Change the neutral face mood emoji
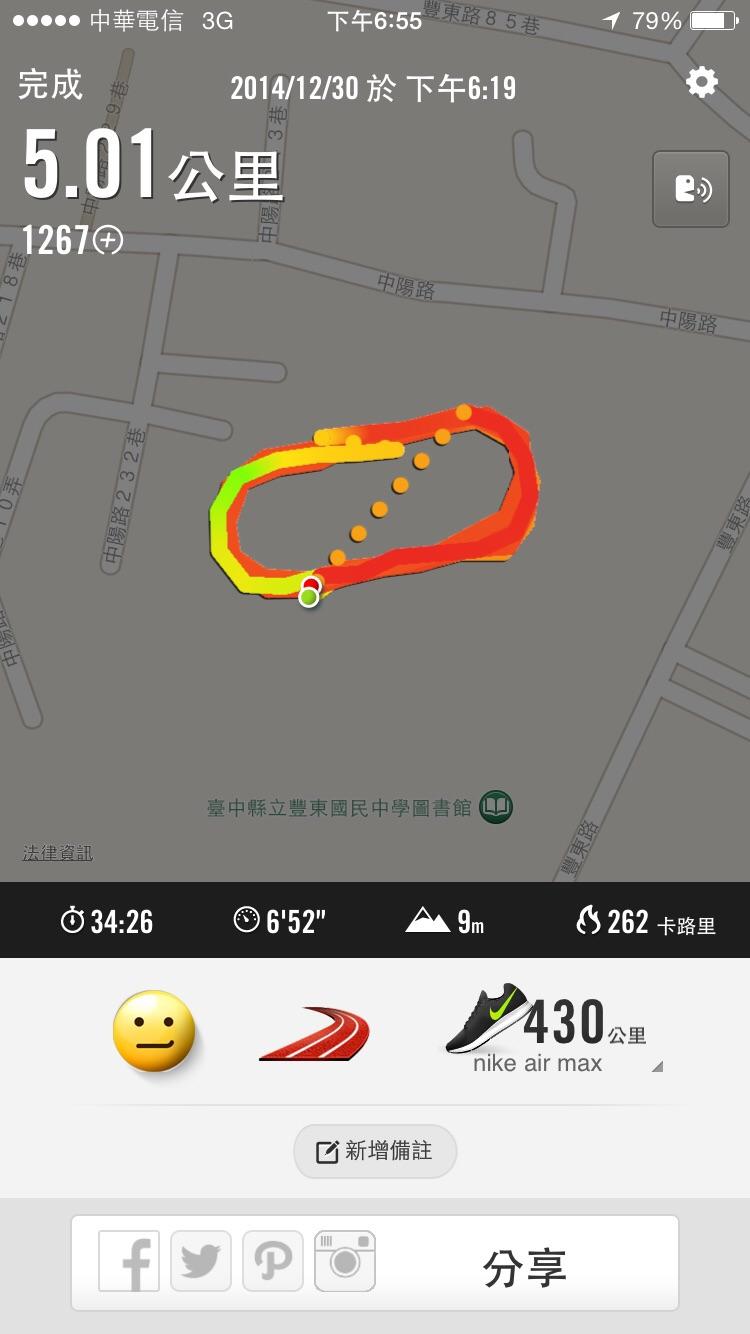Screen dimensions: 750x1334 (x=154, y=1031)
